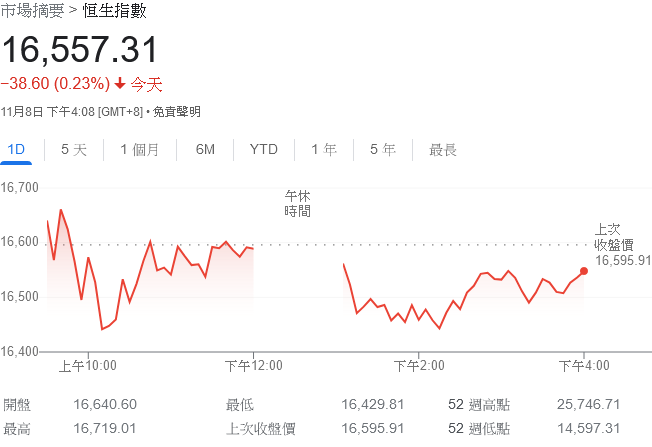The height and width of the screenshot is (447, 652).
Task: Open the 市場摘要 breadcrumb link
Action: (31, 12)
